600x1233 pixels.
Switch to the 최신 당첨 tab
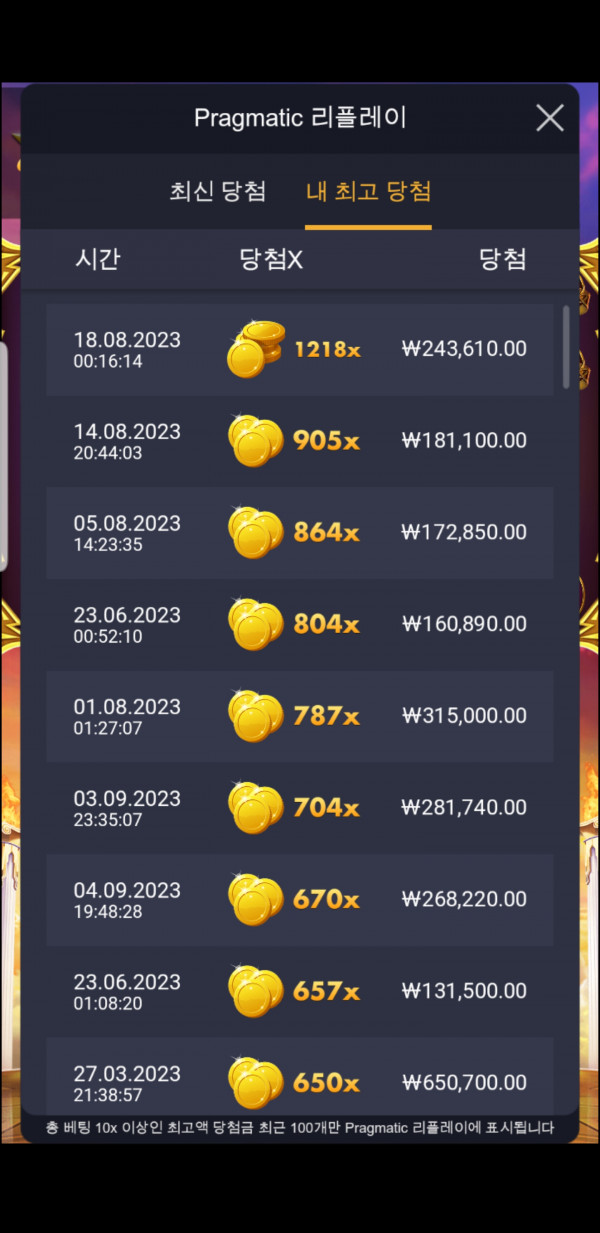218,192
